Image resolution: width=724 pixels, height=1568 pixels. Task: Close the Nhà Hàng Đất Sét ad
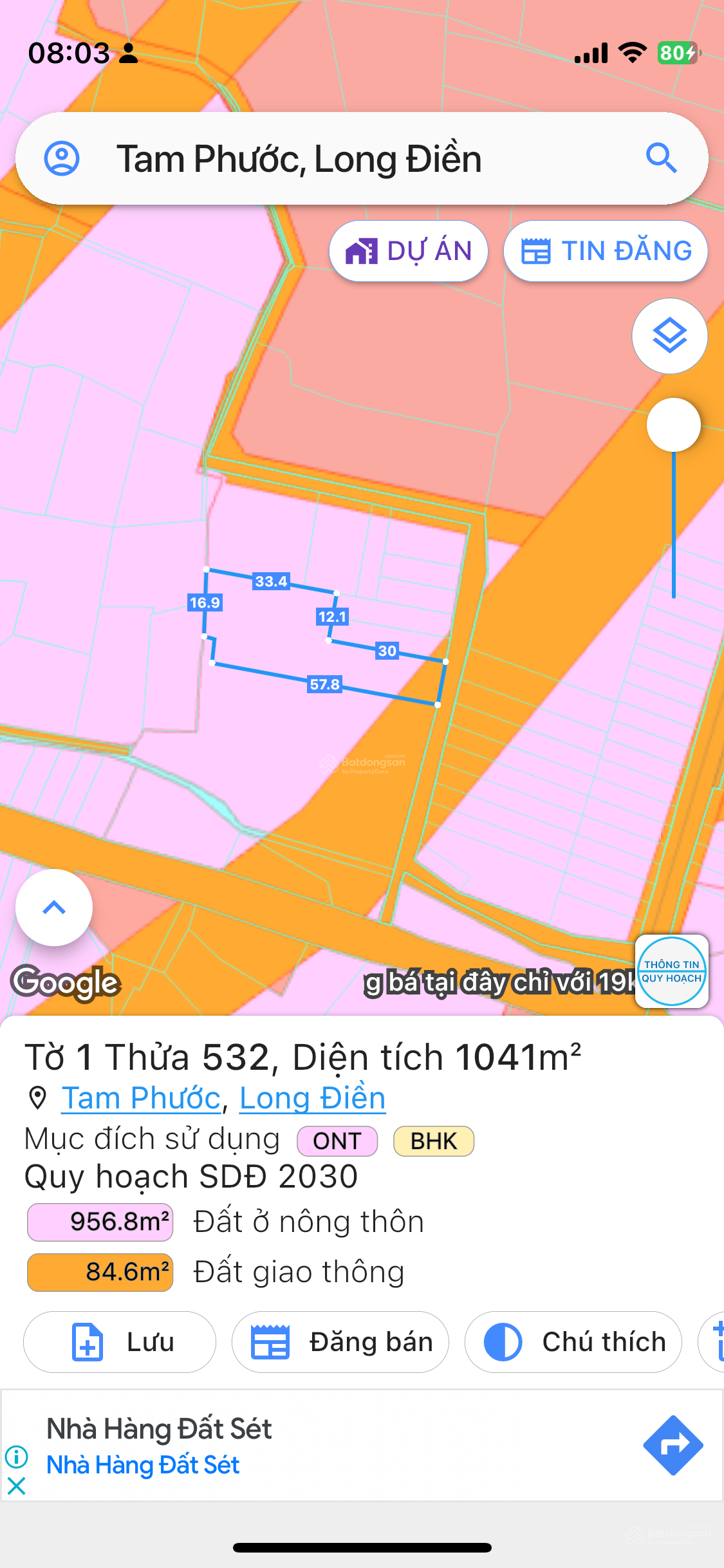pyautogui.click(x=16, y=1486)
